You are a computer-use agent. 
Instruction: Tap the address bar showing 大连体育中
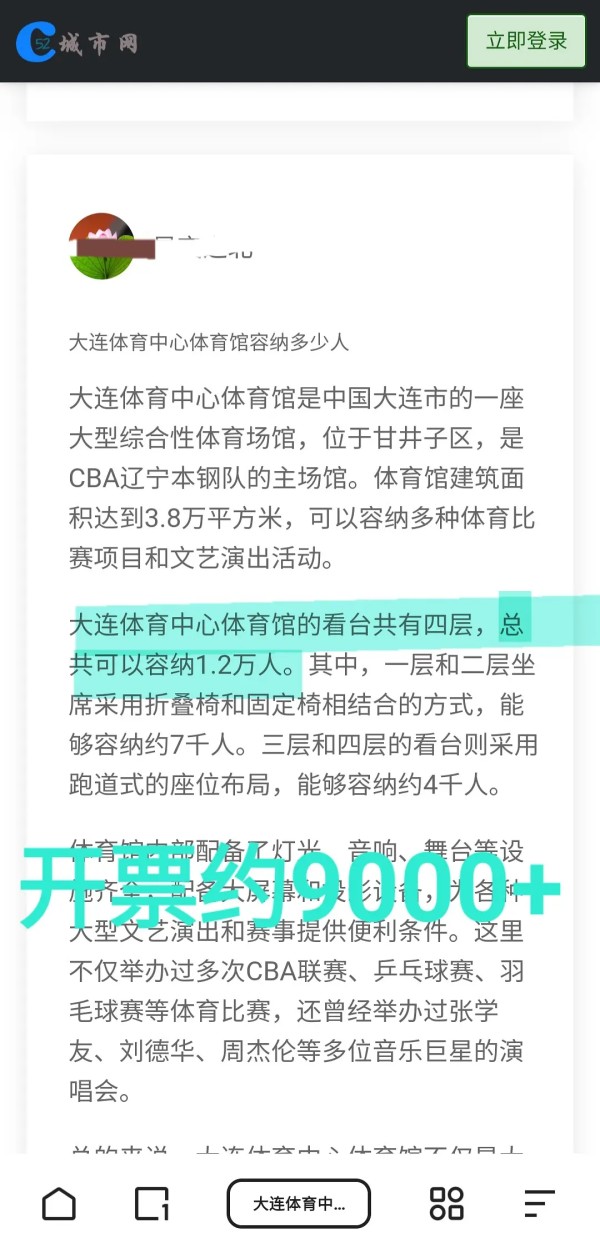(x=299, y=1203)
